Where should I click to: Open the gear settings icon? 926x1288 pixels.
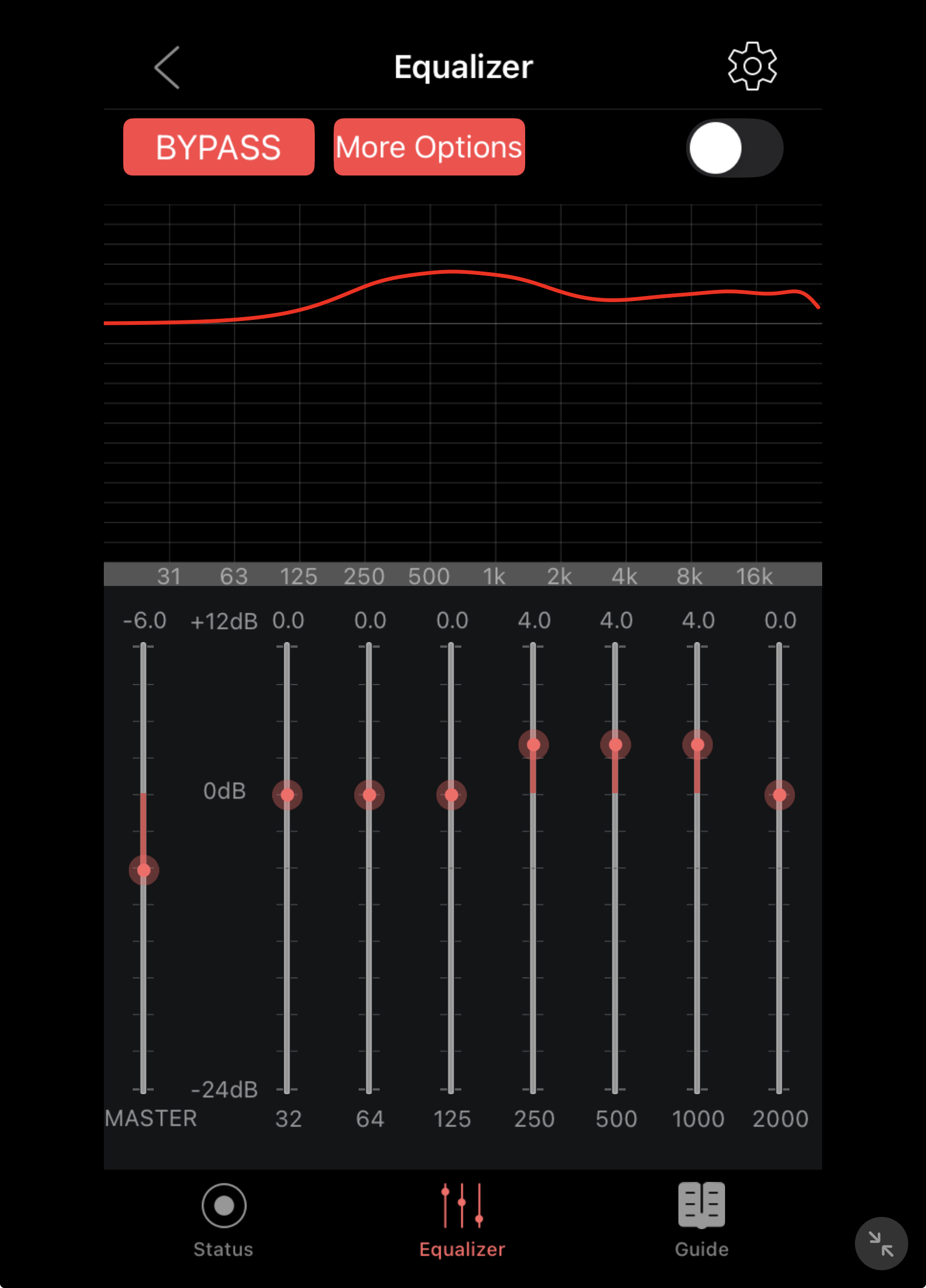pyautogui.click(x=752, y=66)
